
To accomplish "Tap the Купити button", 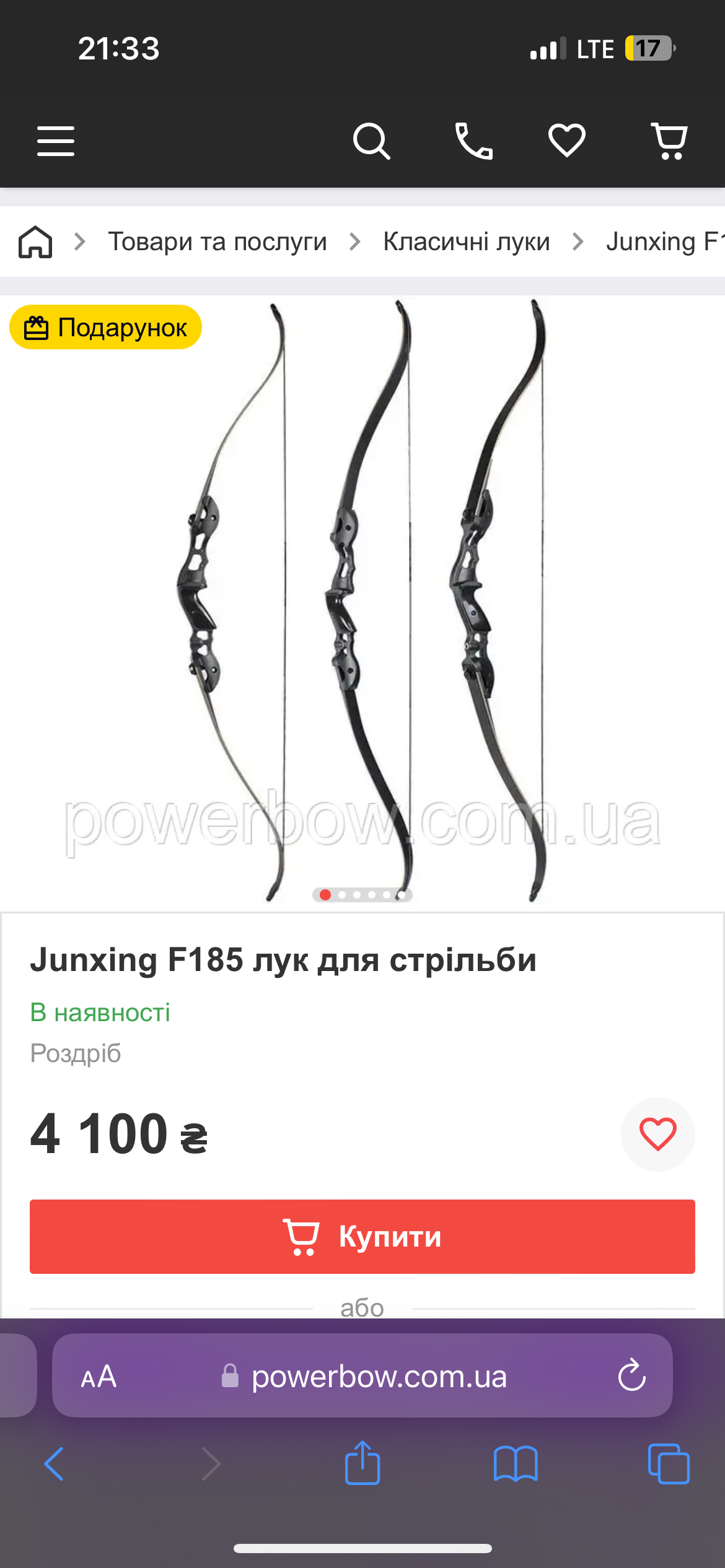I will click(x=362, y=1236).
